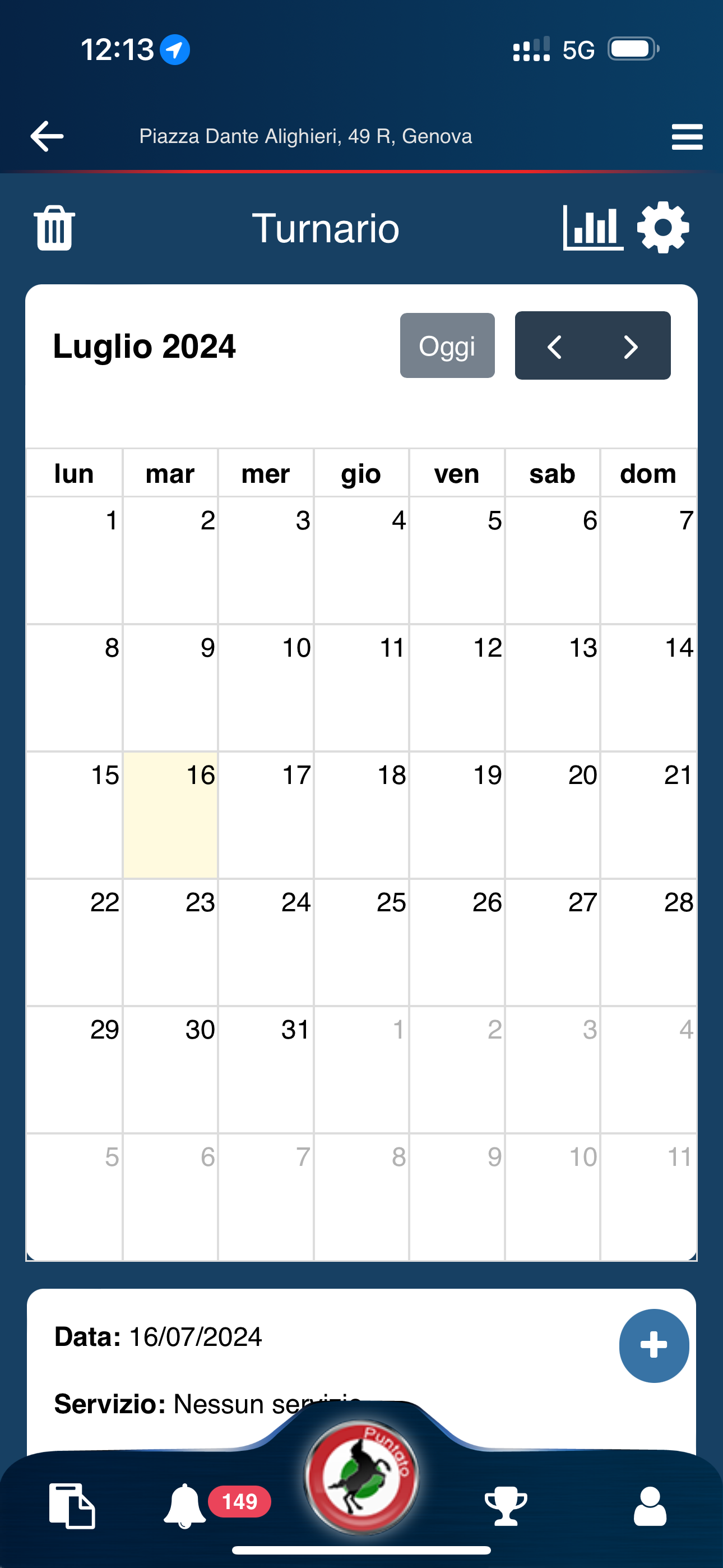Select July 10 on the calendar
This screenshot has height=1568, width=723.
click(266, 688)
